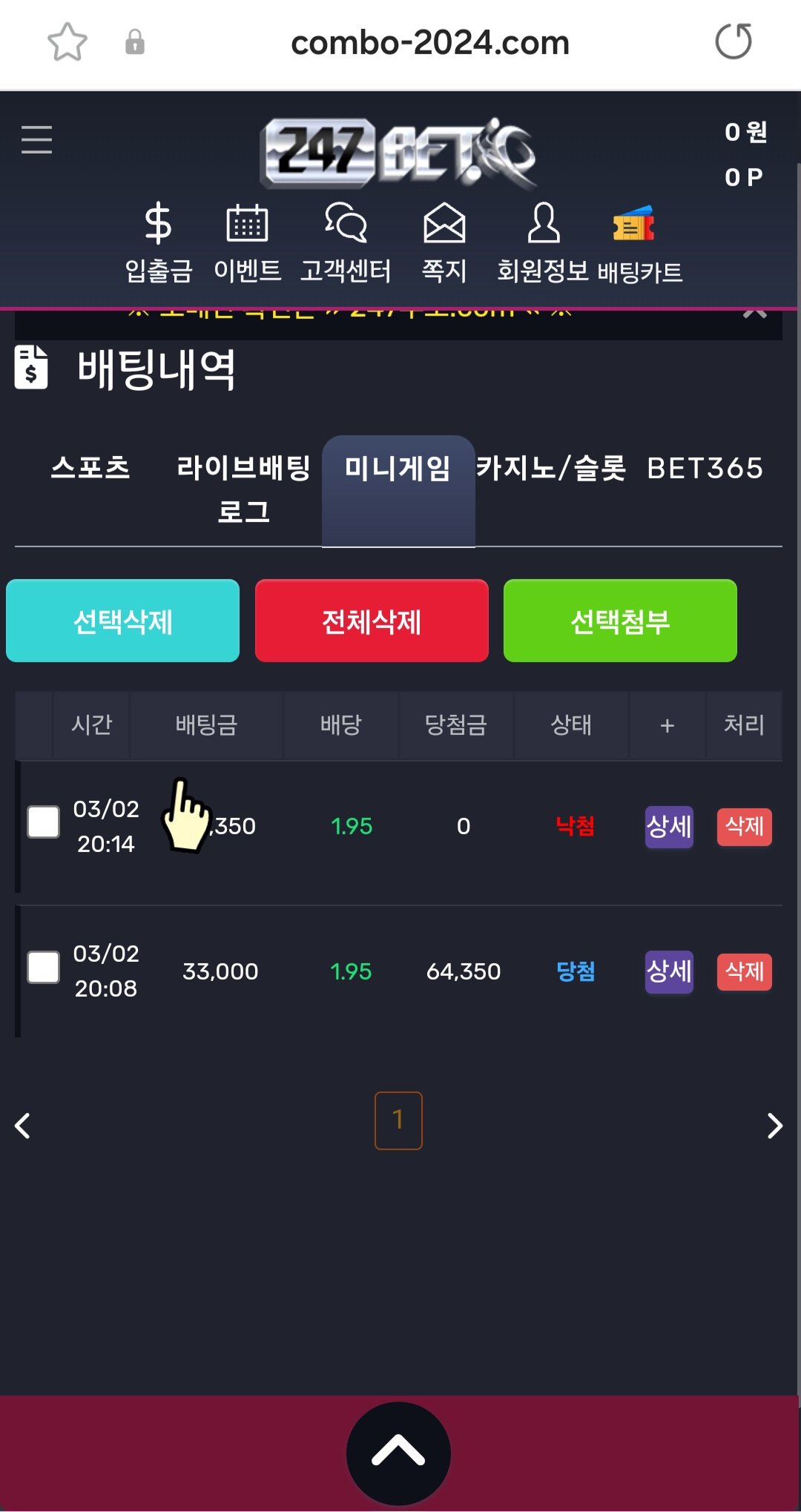Screen dimensions: 801x1512
Task: Reload the page in the browser
Action: pos(733,42)
